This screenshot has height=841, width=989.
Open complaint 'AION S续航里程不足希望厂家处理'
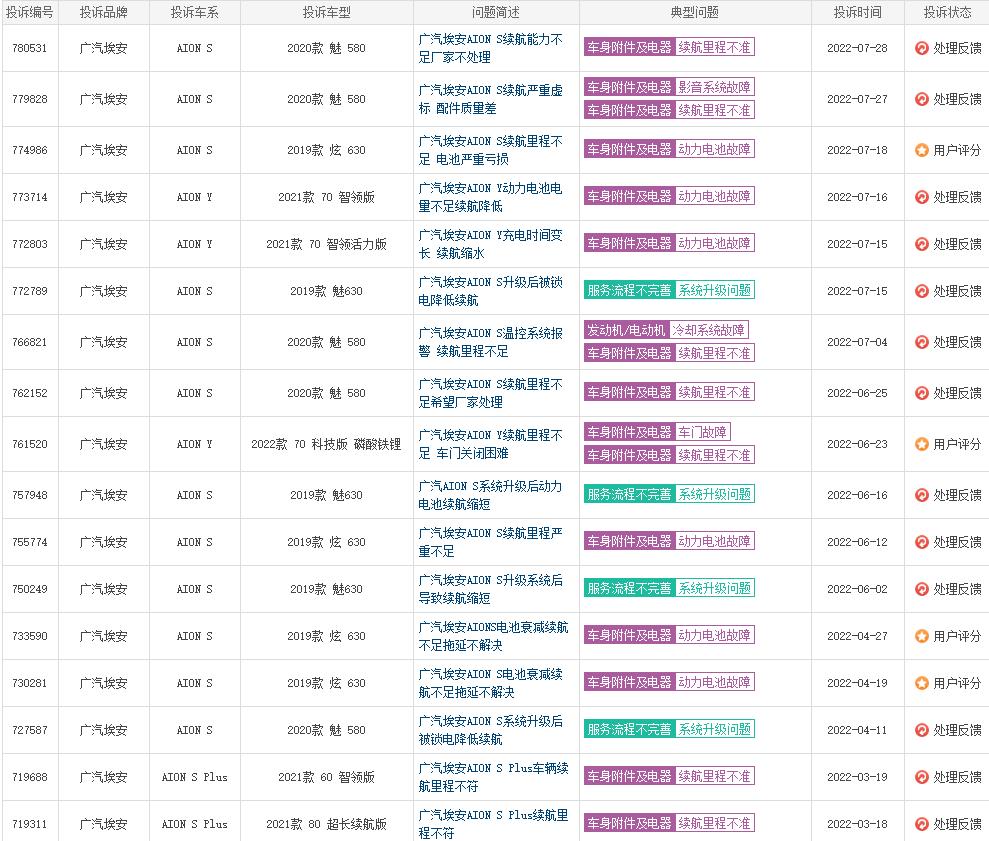click(x=490, y=393)
